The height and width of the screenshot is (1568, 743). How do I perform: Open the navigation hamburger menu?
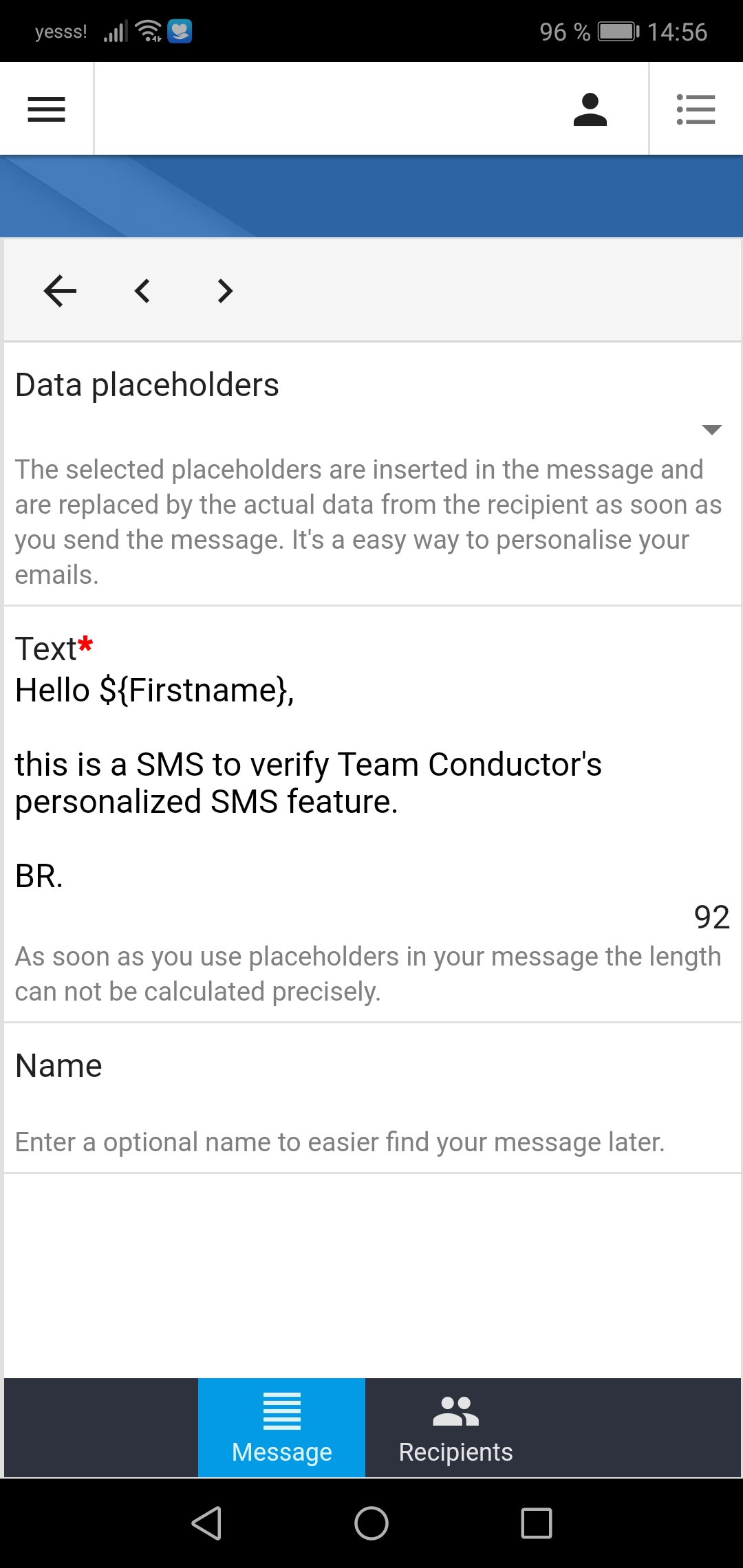45,108
